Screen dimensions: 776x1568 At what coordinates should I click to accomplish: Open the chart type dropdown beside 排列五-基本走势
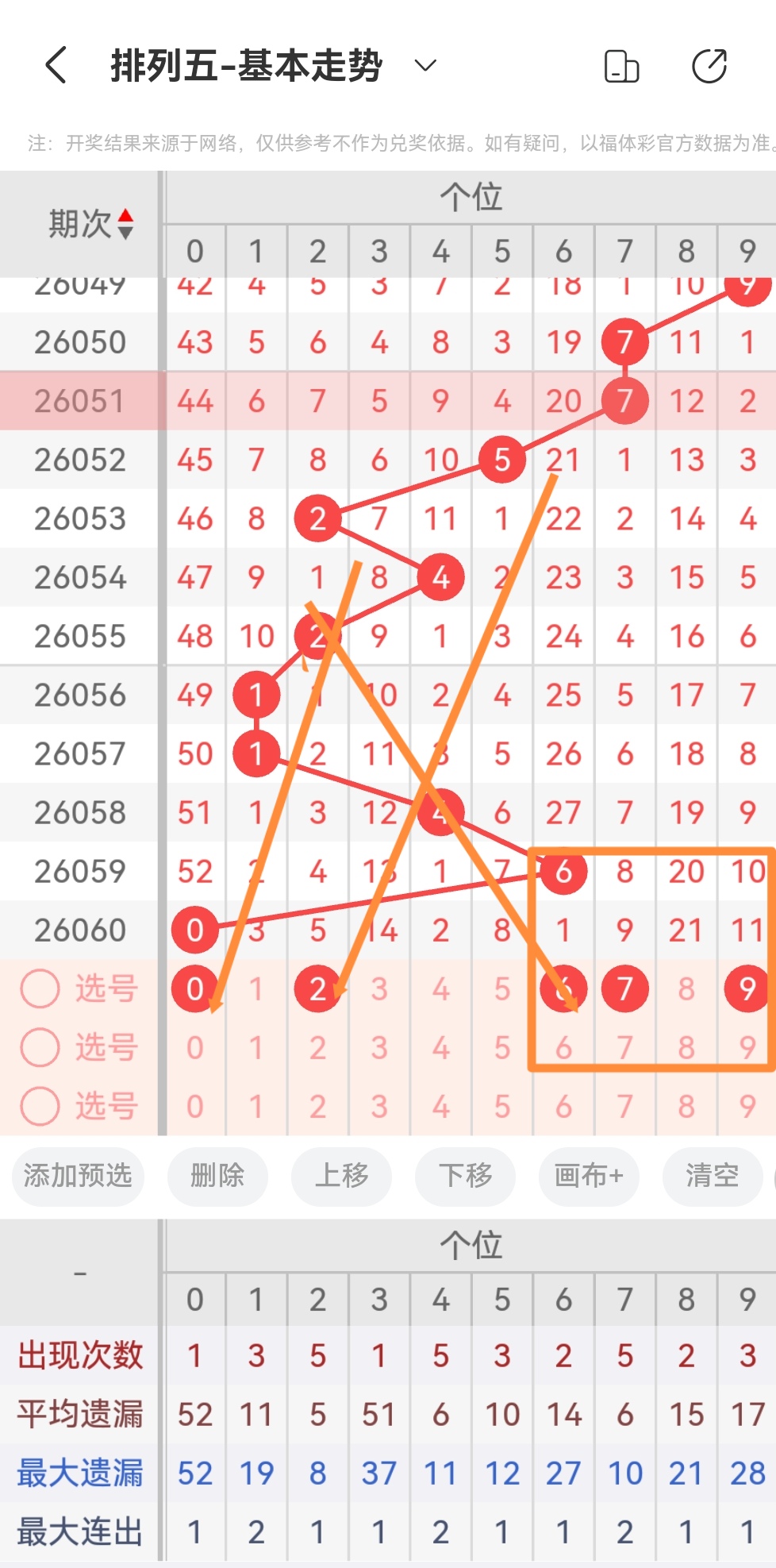(424, 67)
